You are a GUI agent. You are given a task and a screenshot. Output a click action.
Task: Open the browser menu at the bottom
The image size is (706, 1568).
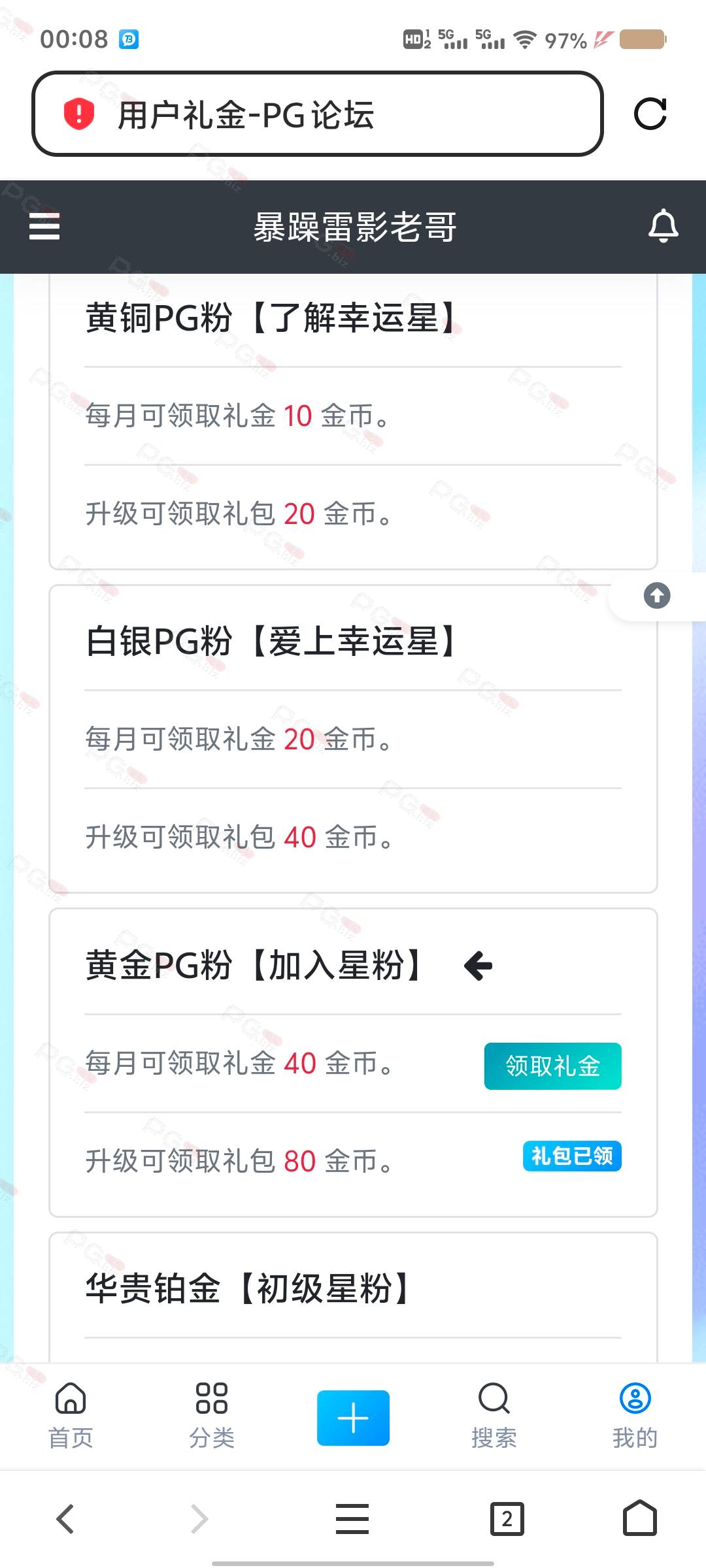352,1518
